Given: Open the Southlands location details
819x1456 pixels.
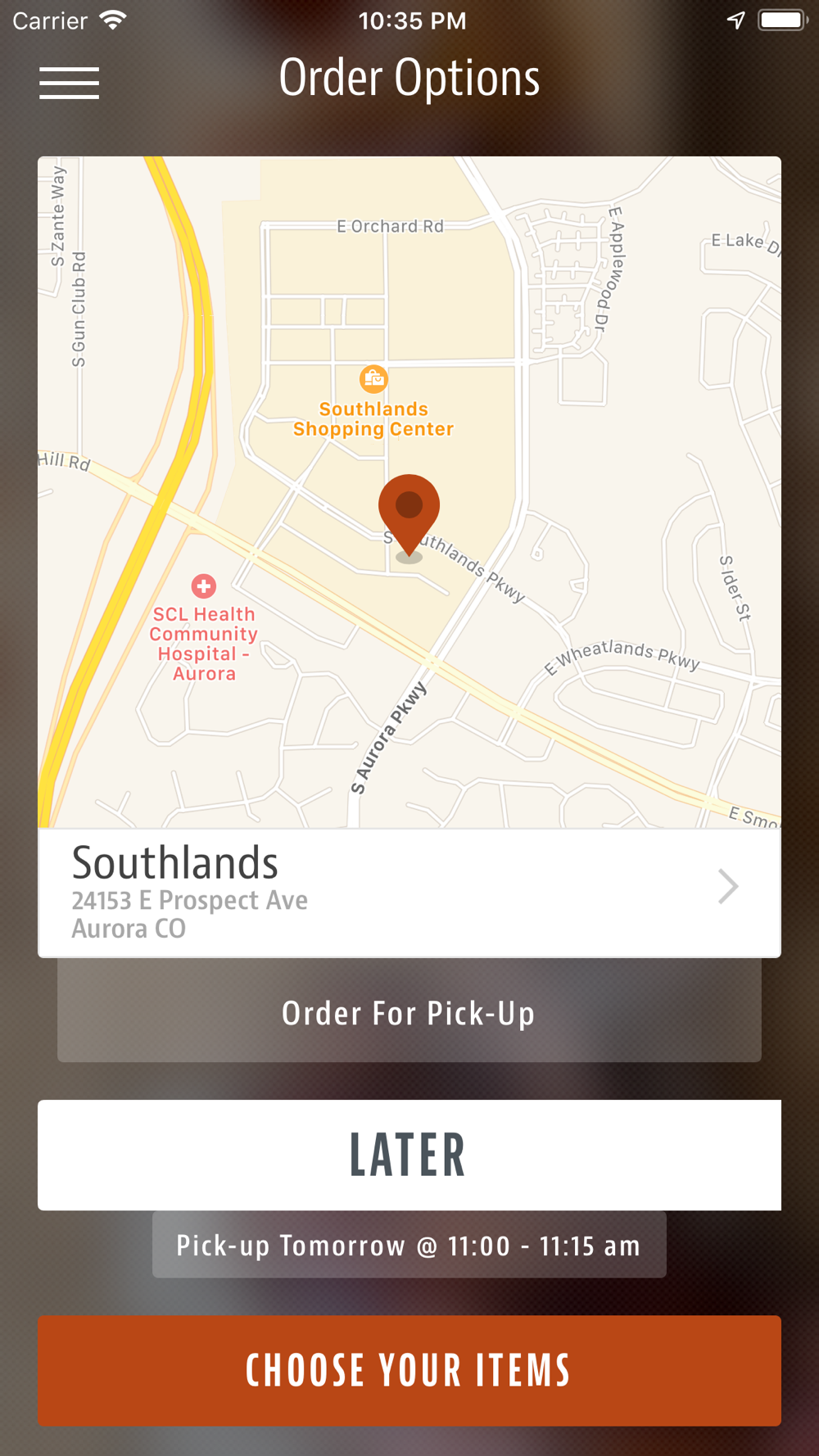Looking at the screenshot, I should (409, 893).
